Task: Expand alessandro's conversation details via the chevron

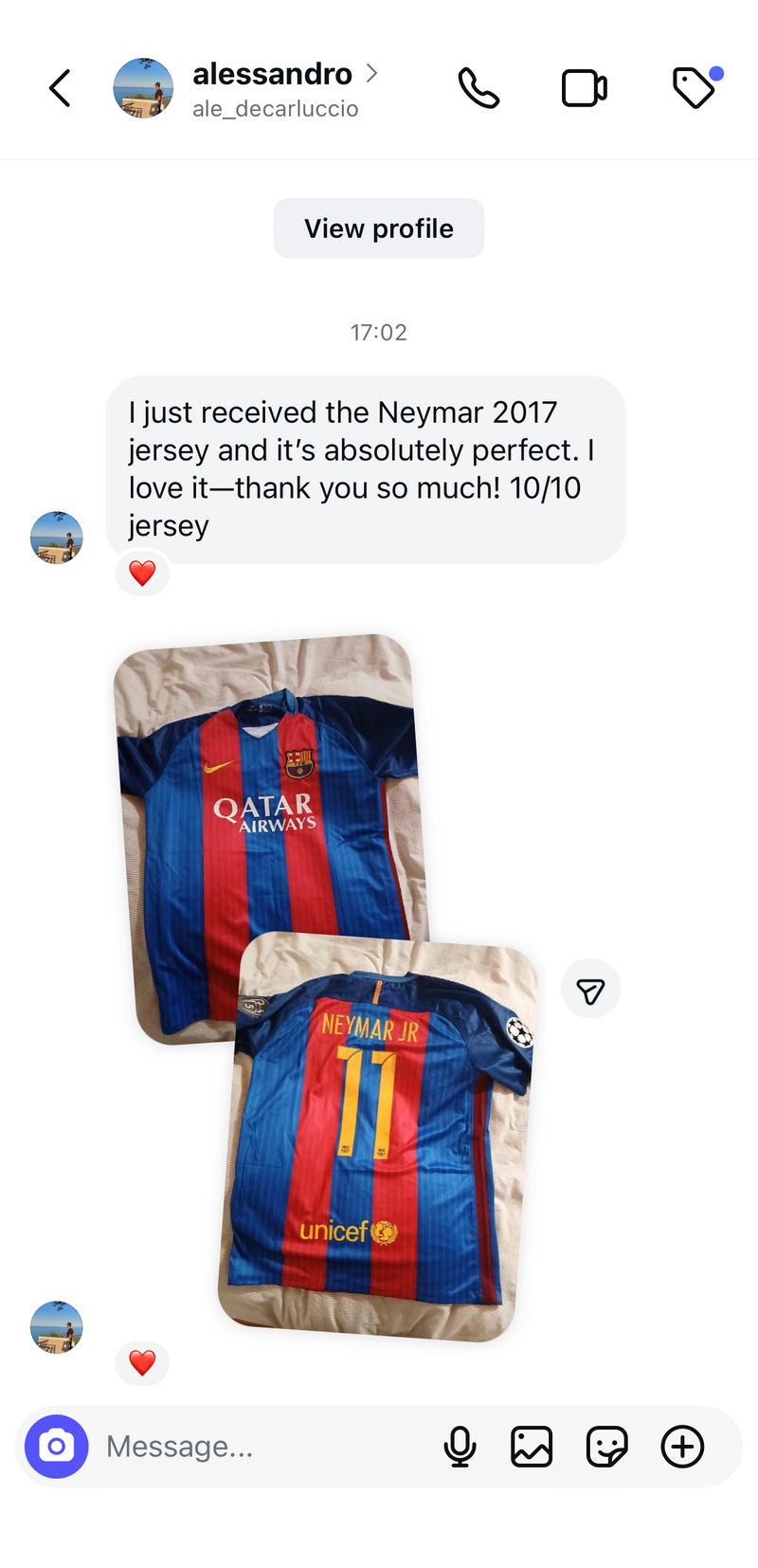Action: point(371,72)
